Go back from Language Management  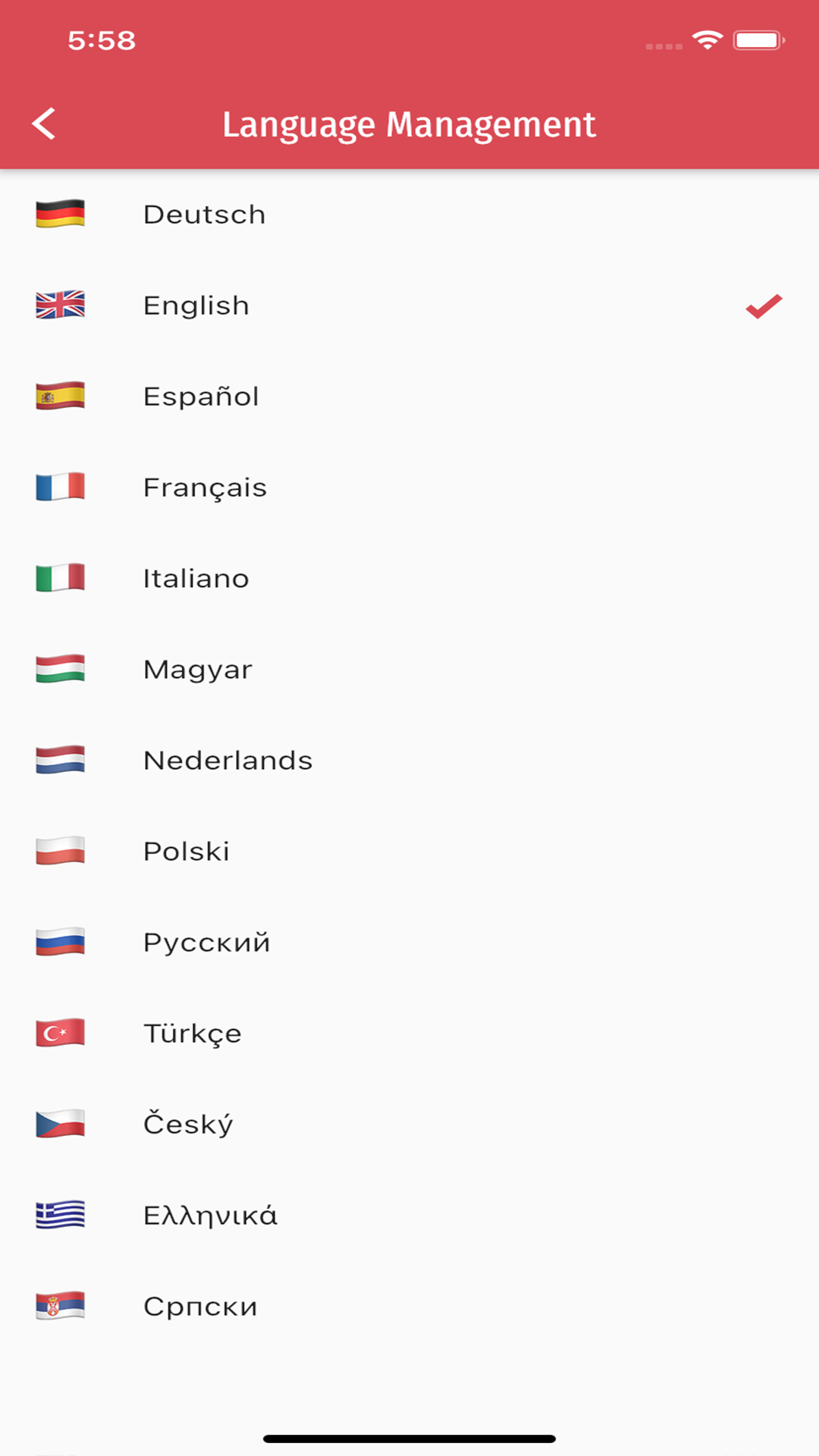coord(44,124)
